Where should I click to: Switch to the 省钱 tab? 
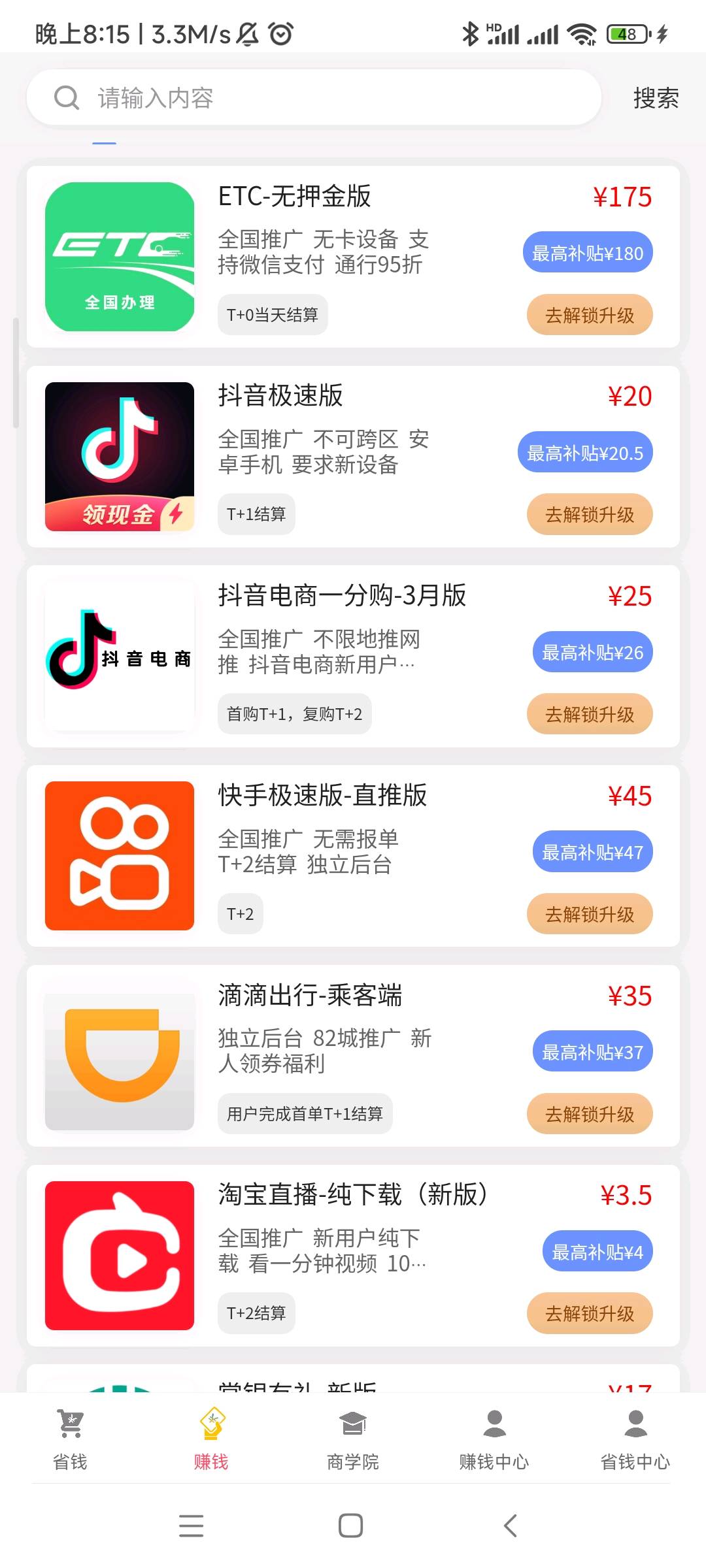(x=70, y=1440)
